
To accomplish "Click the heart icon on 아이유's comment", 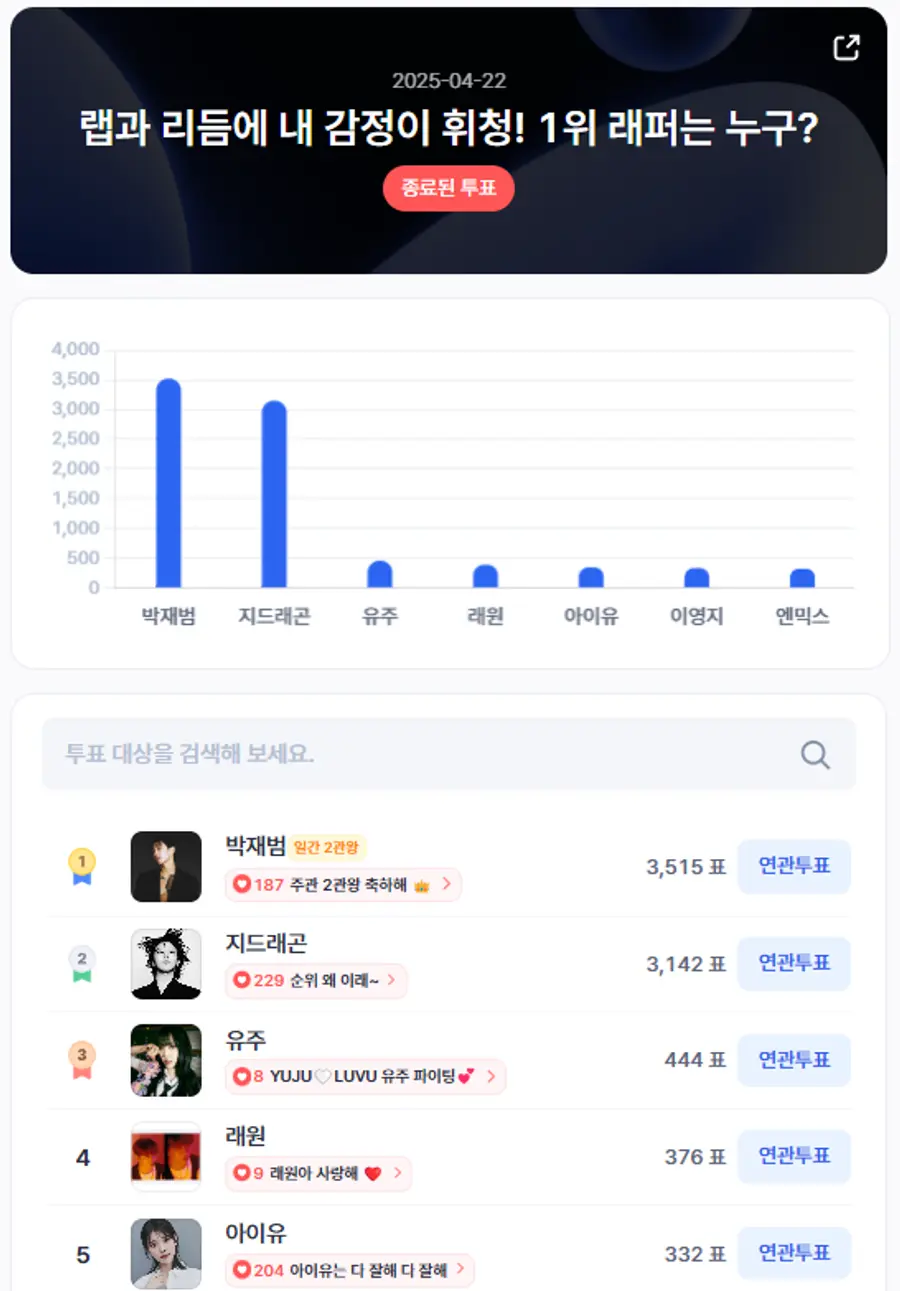I will pyautogui.click(x=241, y=1270).
